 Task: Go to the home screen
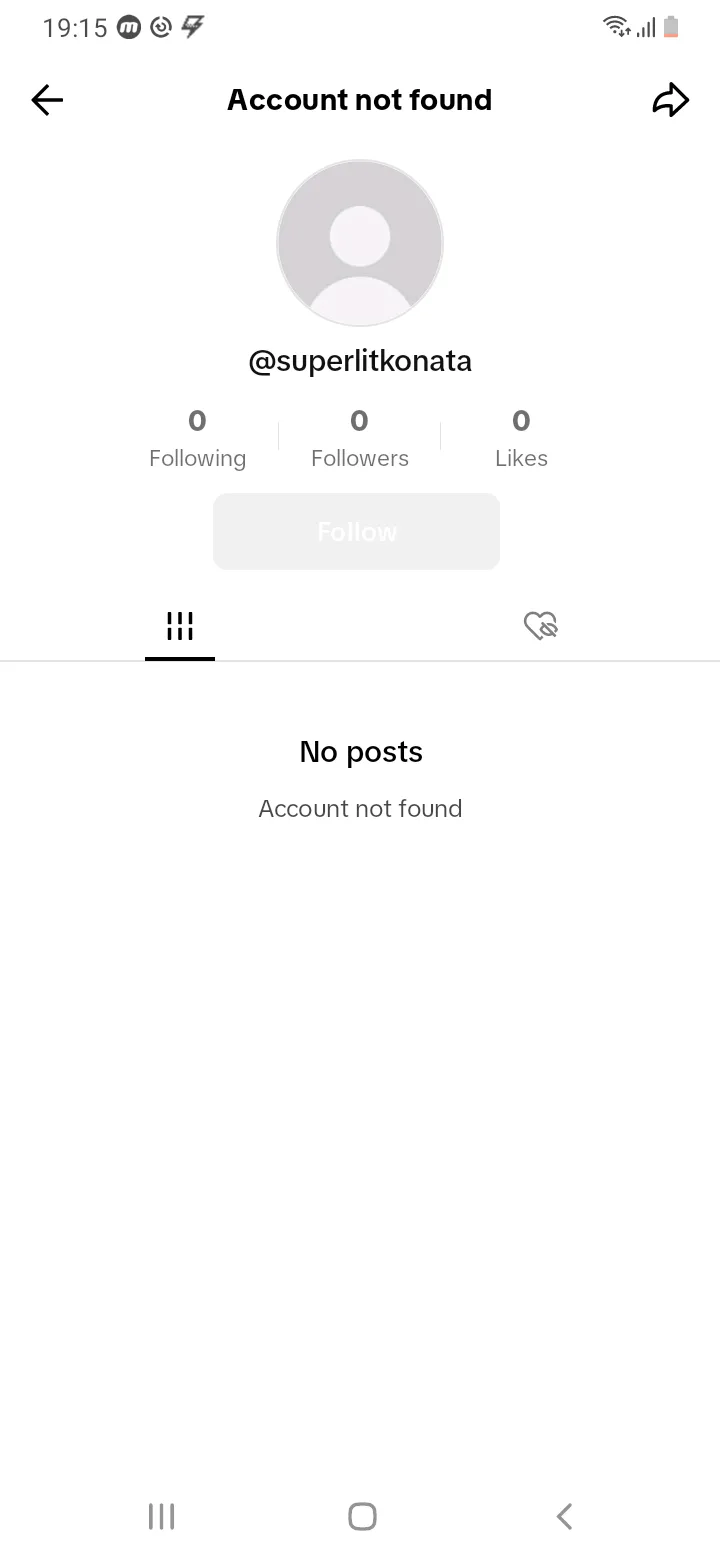(x=362, y=1516)
